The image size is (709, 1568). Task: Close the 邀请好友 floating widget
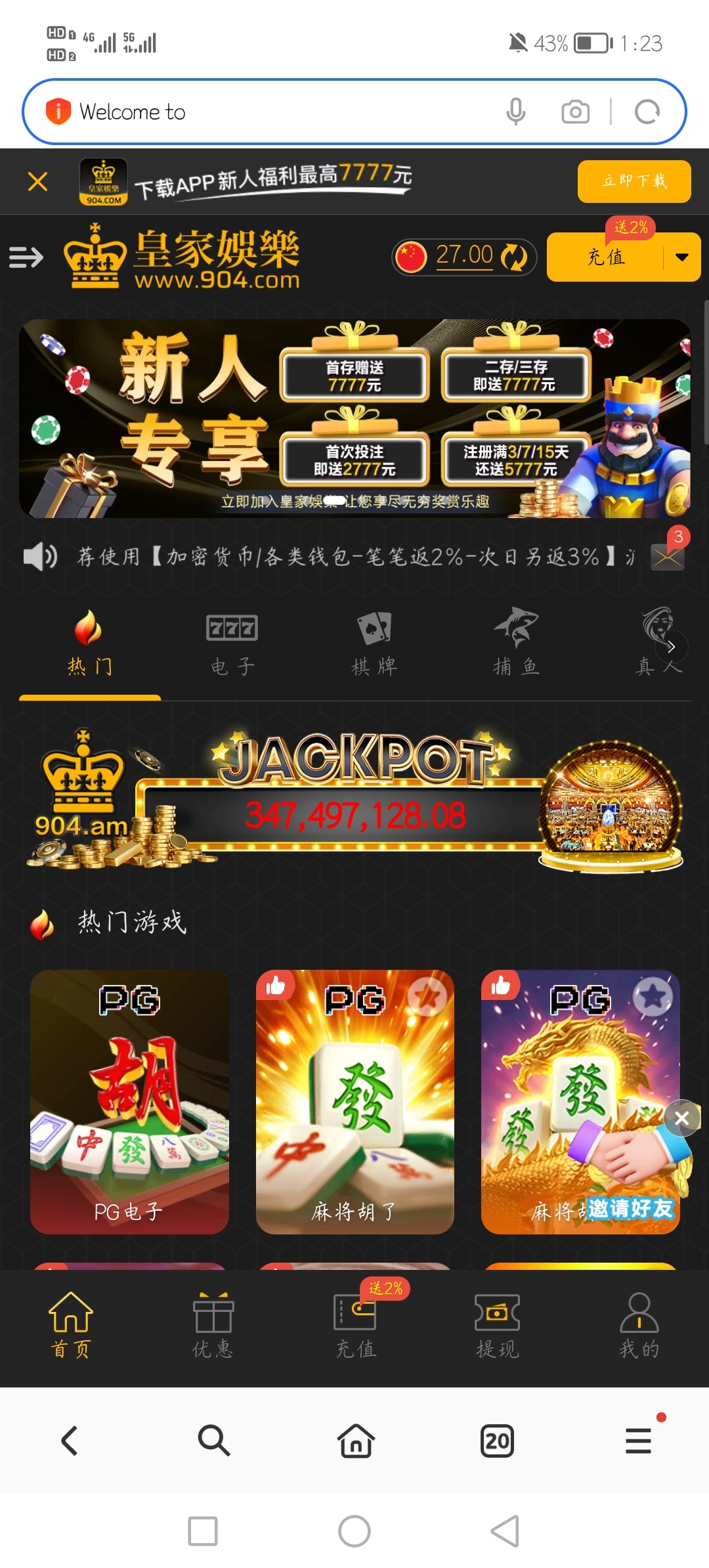[681, 1118]
